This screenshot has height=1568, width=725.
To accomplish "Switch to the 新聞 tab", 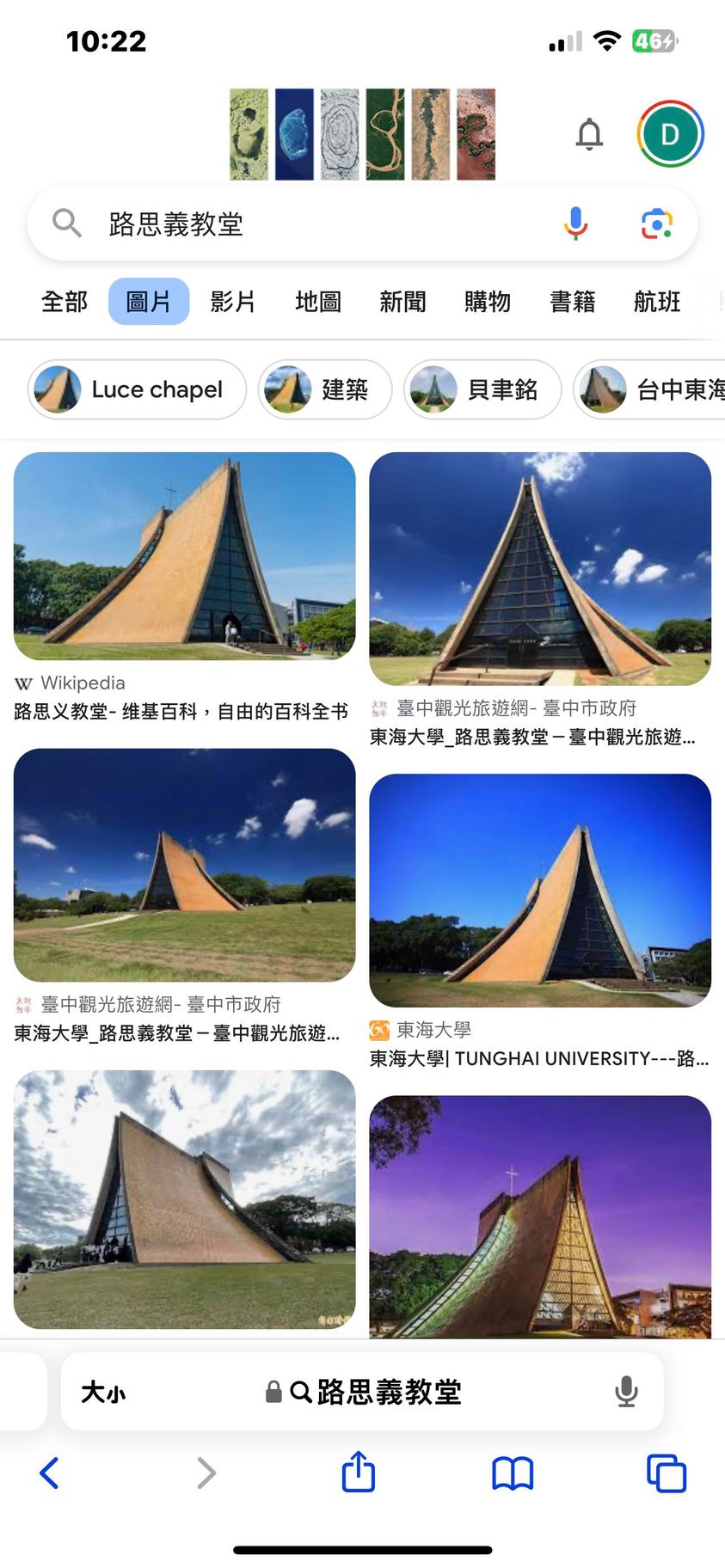I will click(402, 302).
